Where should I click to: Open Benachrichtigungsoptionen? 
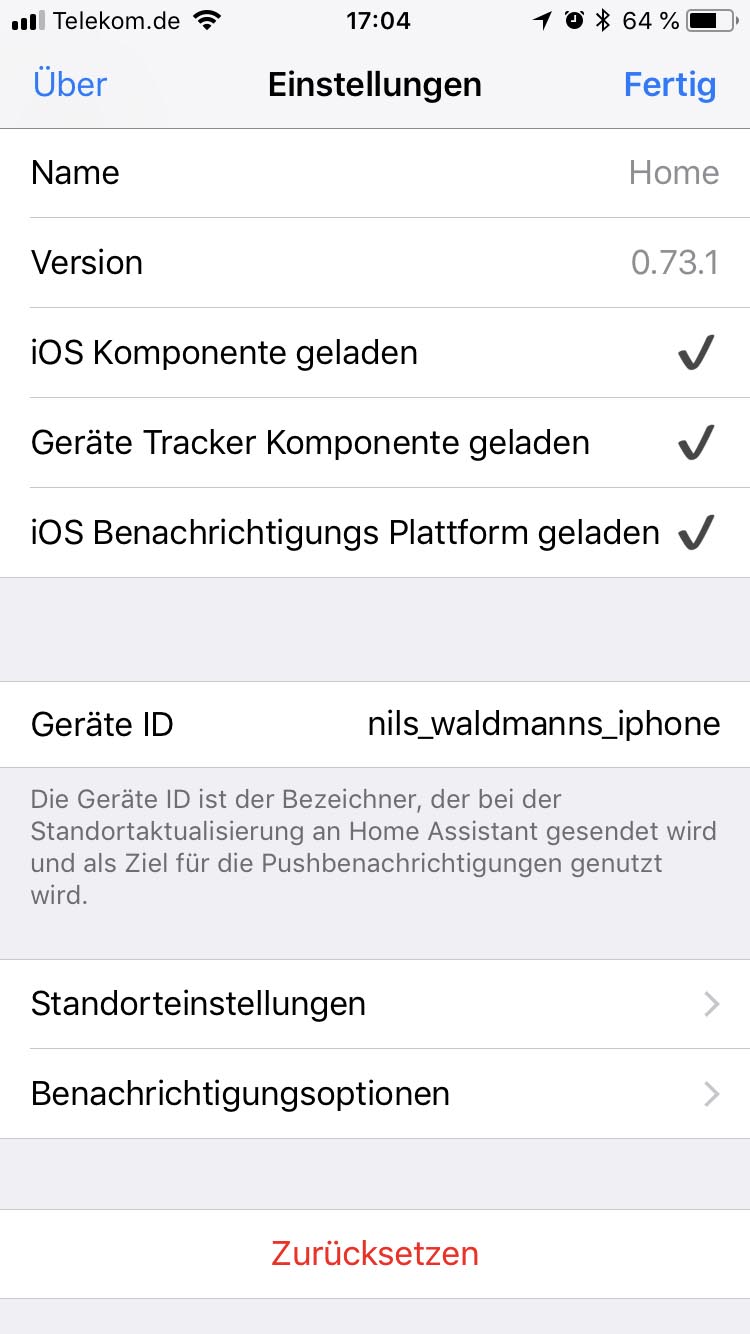click(375, 1094)
